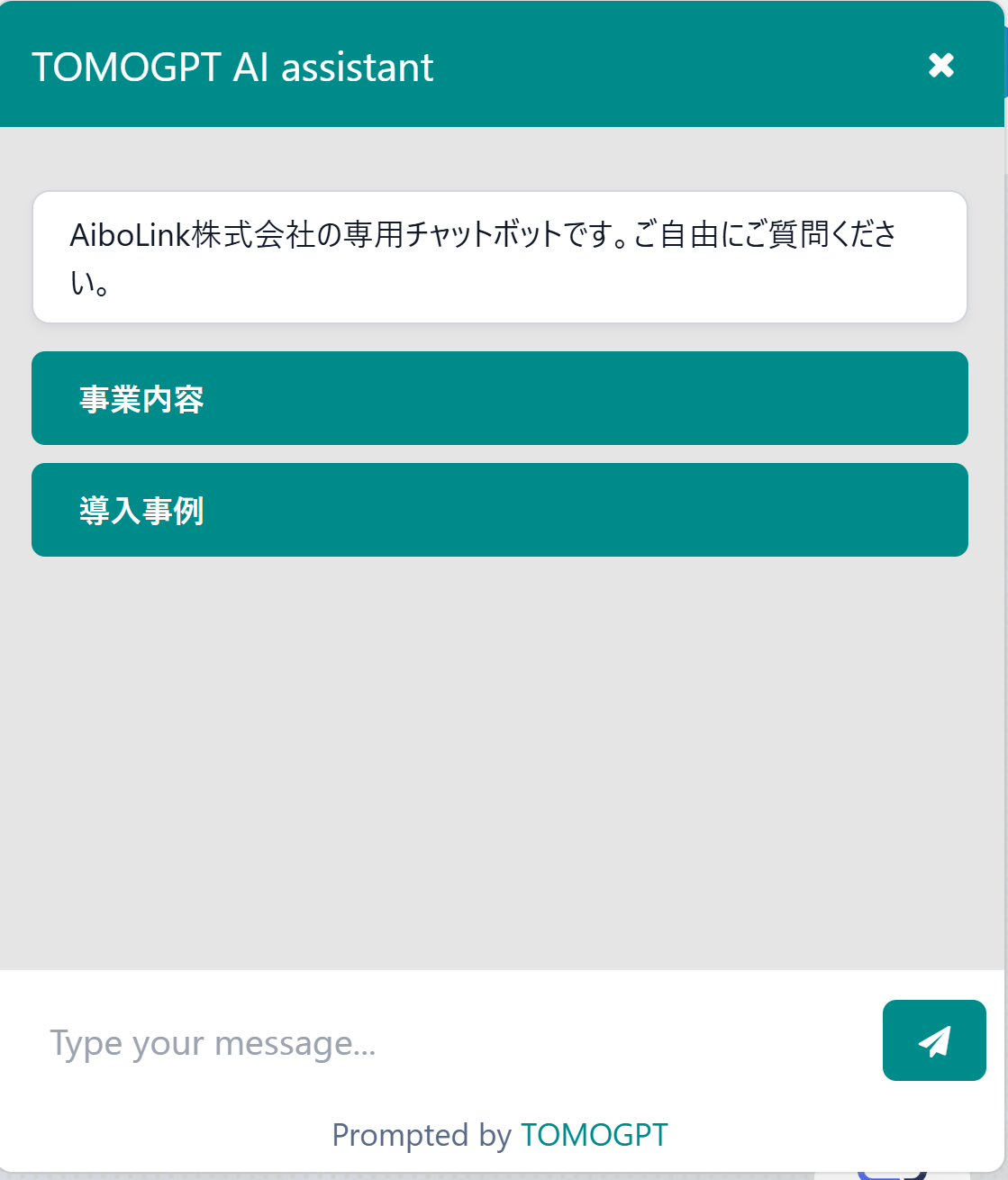Close the TOMOGPT AI assistant chat
Image resolution: width=1008 pixels, height=1180 pixels.
coord(940,65)
